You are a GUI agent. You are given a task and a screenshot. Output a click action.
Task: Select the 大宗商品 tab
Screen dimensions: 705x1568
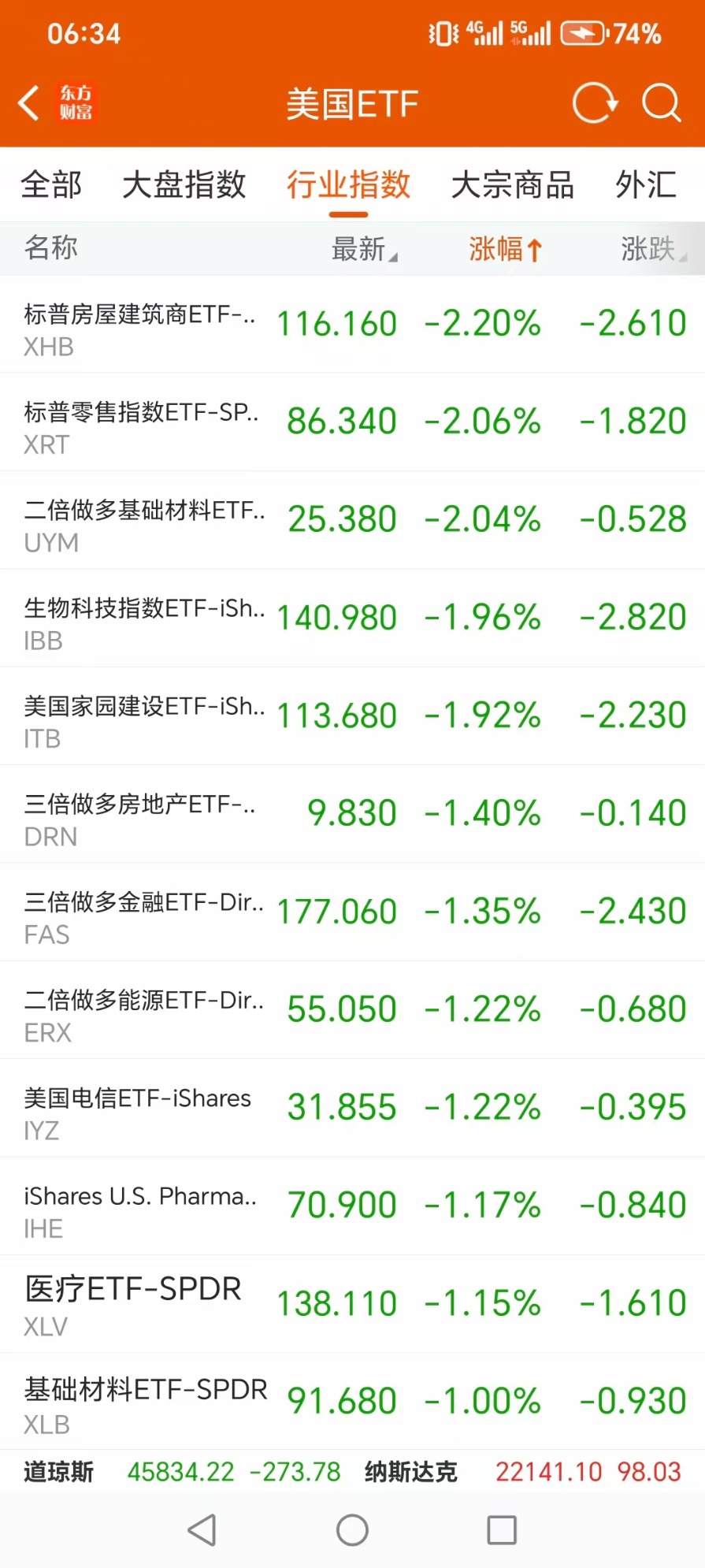tap(513, 185)
